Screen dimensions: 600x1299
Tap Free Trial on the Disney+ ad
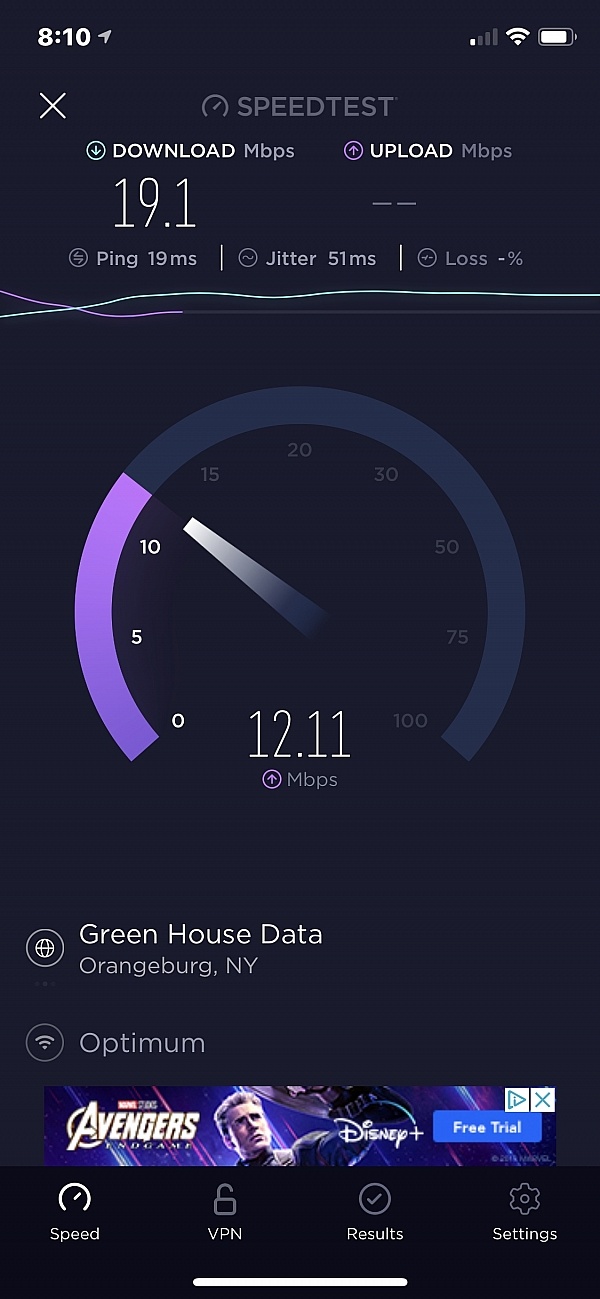pyautogui.click(x=487, y=1127)
